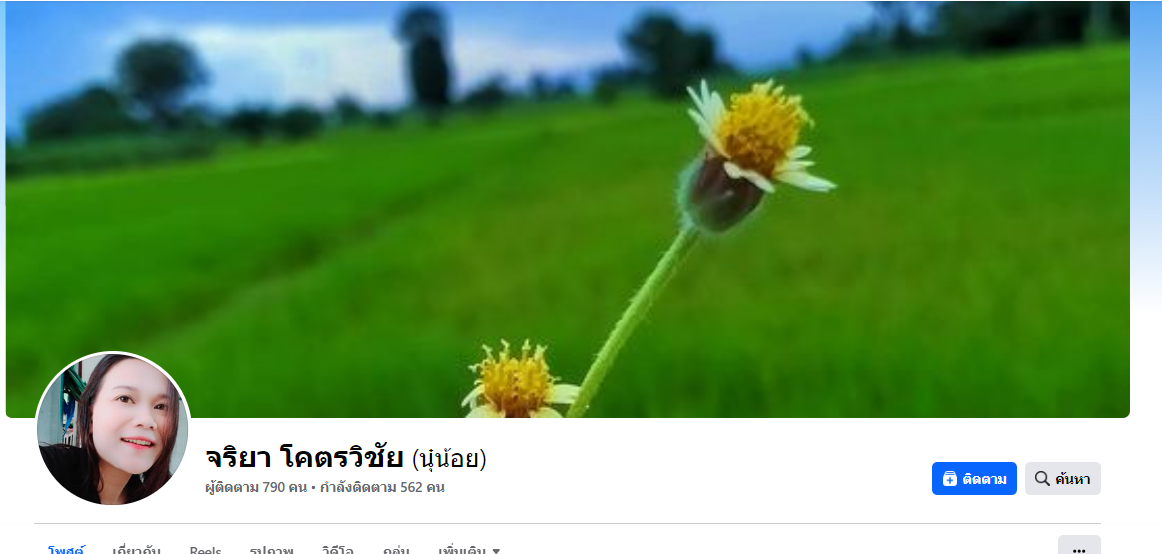This screenshot has height=554, width=1162.
Task: Open the Reels tab
Action: point(205,549)
